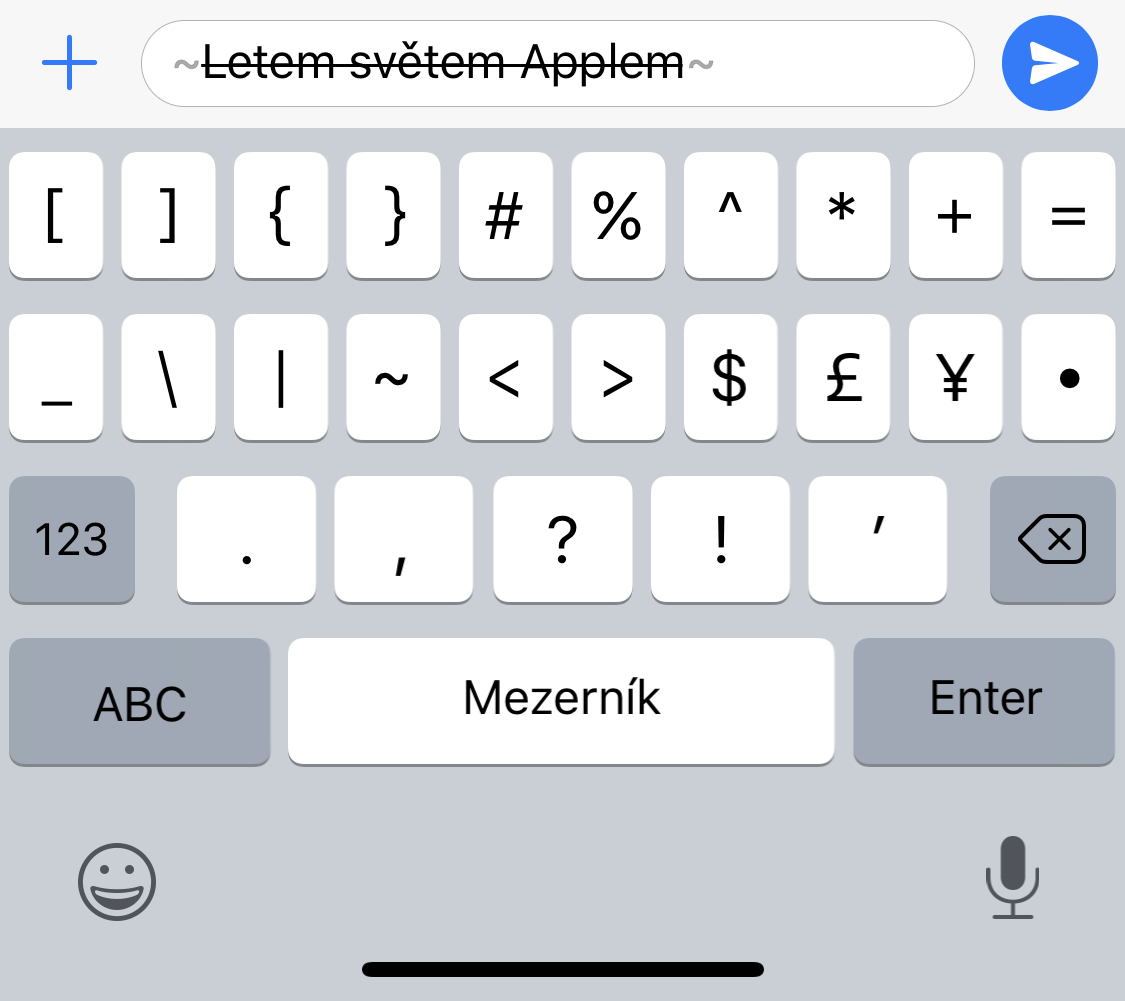Screen dimensions: 1125x1001
Task: Focus the message field with strikethrough text
Action: tap(557, 64)
